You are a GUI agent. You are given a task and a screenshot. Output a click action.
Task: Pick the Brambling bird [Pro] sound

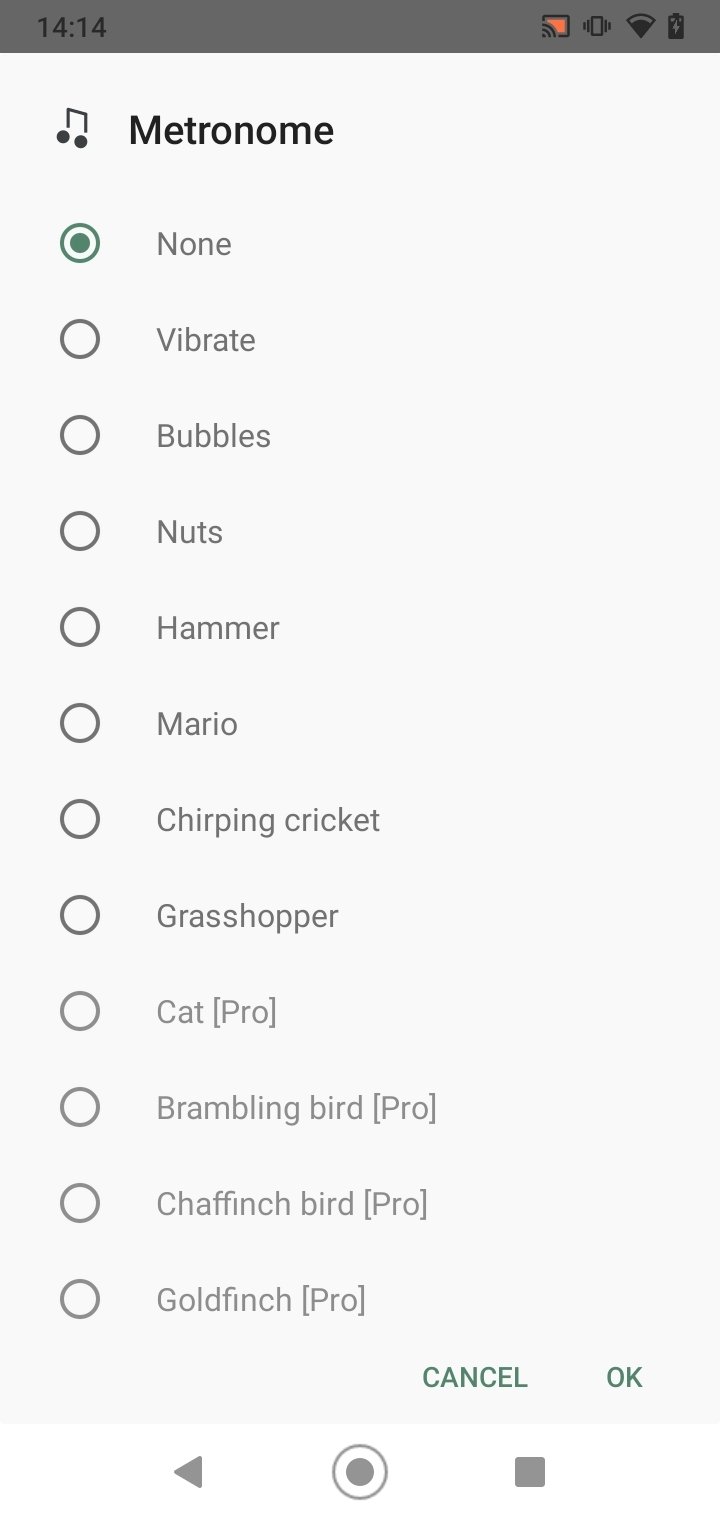(x=360, y=1108)
